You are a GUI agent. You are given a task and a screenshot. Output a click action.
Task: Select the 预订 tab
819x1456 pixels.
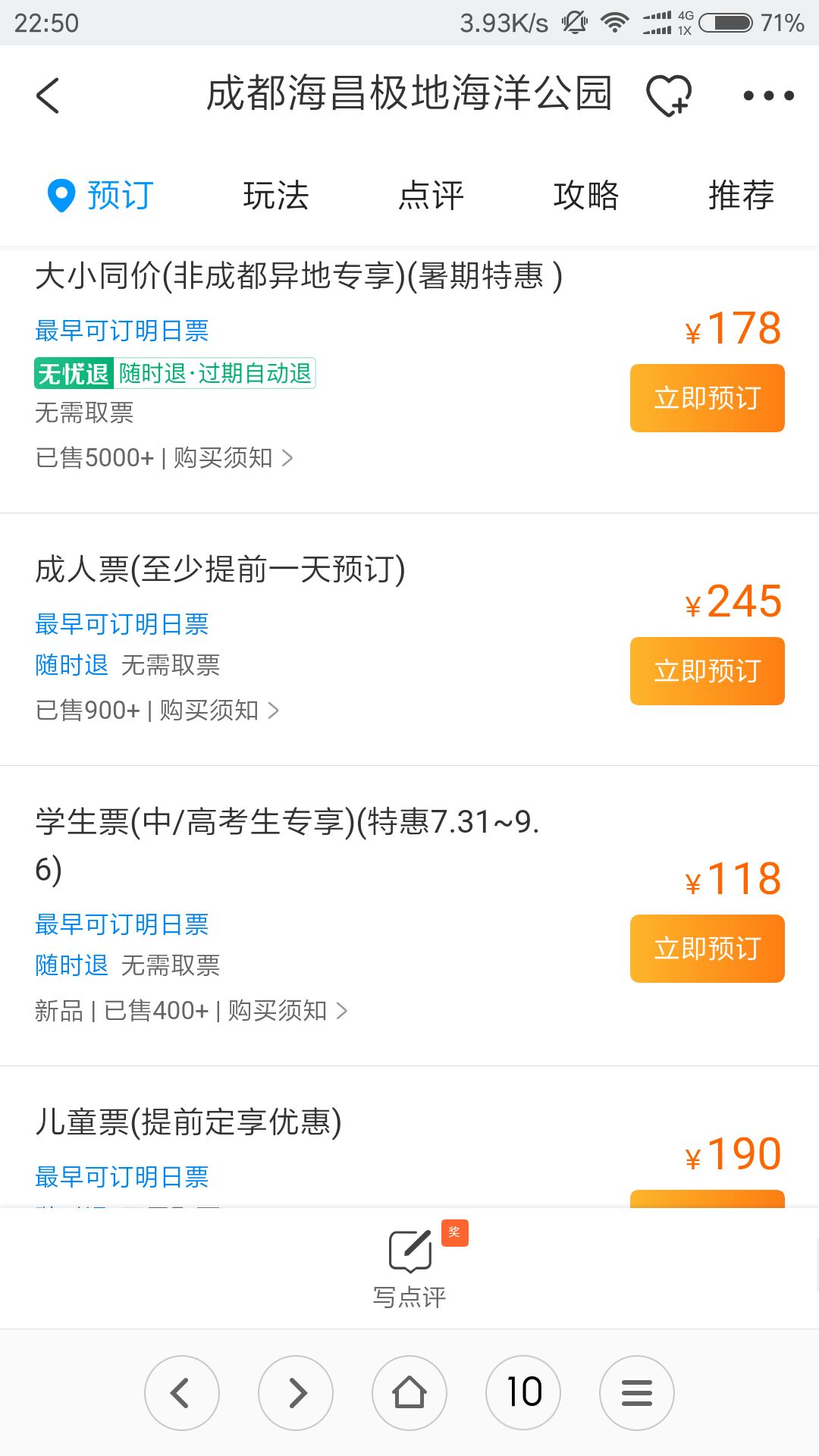point(101,196)
